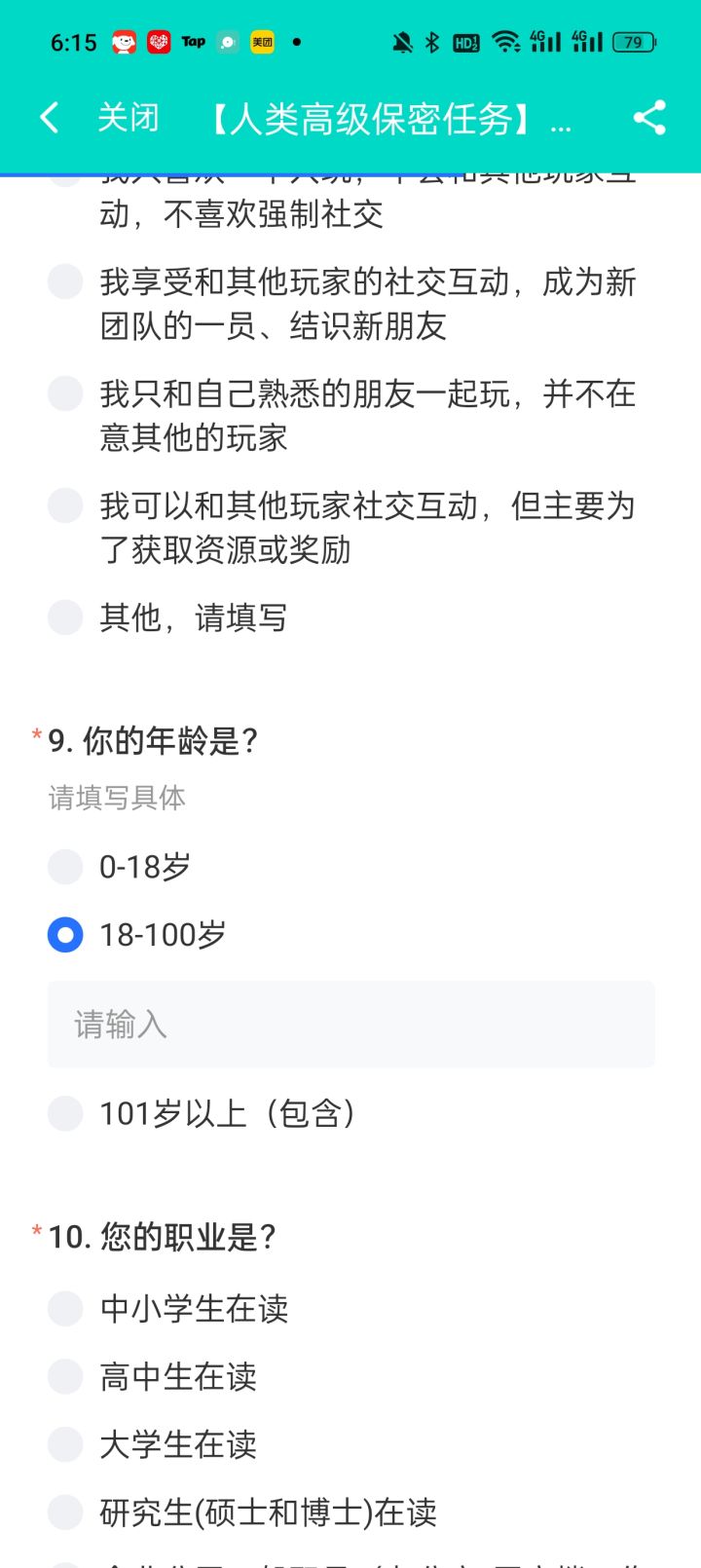Select 我享受和其他玩家的社交互动 option

[65, 281]
